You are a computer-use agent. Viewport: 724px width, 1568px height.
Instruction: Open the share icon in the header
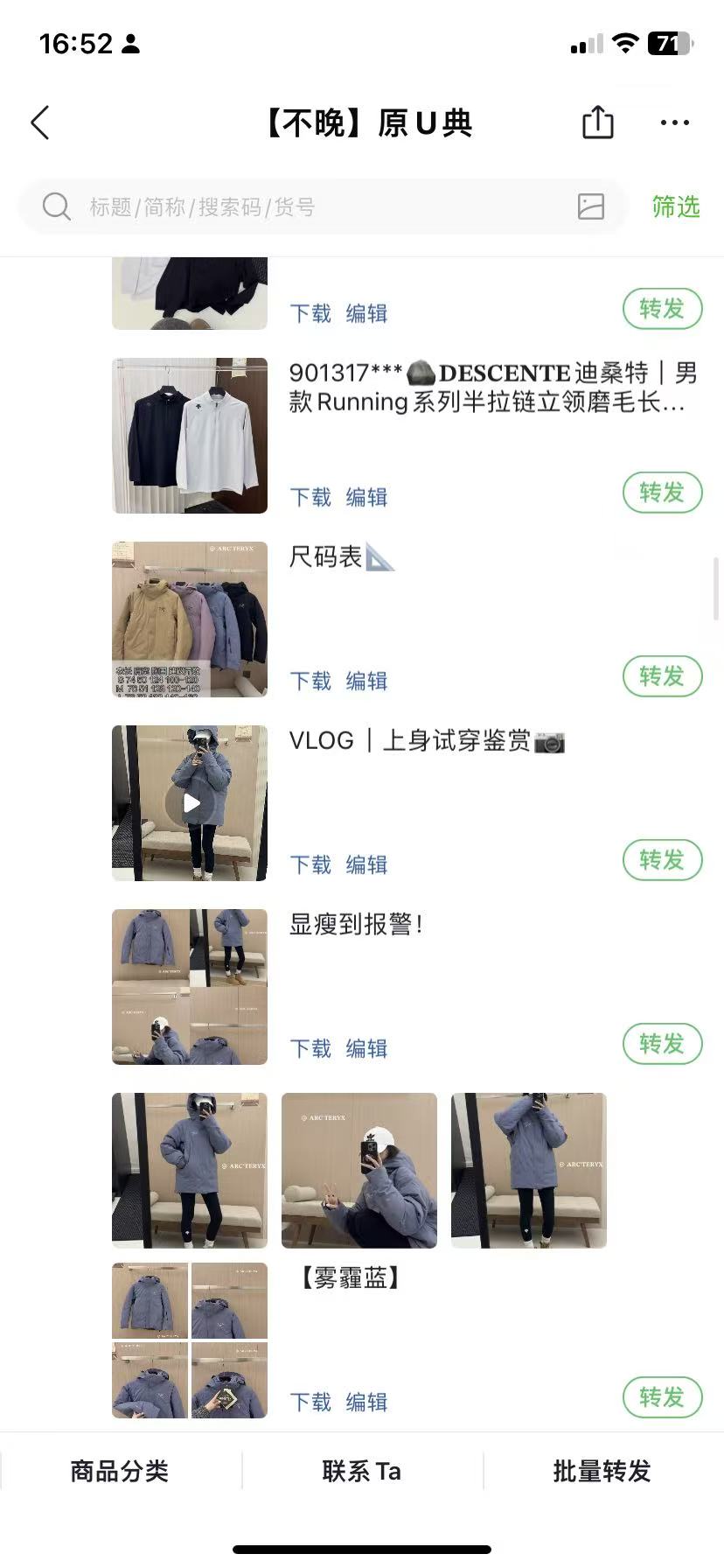pos(598,122)
